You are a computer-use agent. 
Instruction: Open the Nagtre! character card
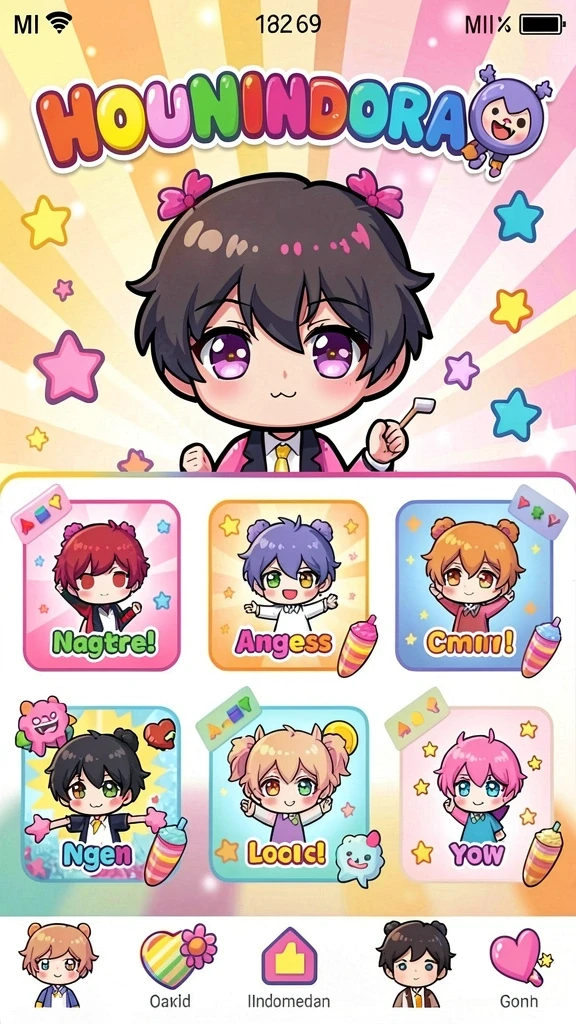101,585
